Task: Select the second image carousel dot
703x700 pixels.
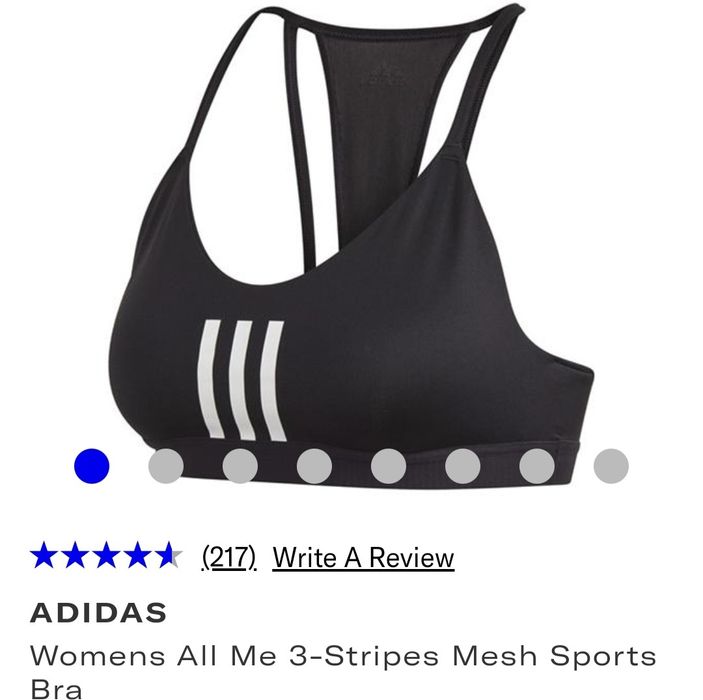Action: point(166,465)
